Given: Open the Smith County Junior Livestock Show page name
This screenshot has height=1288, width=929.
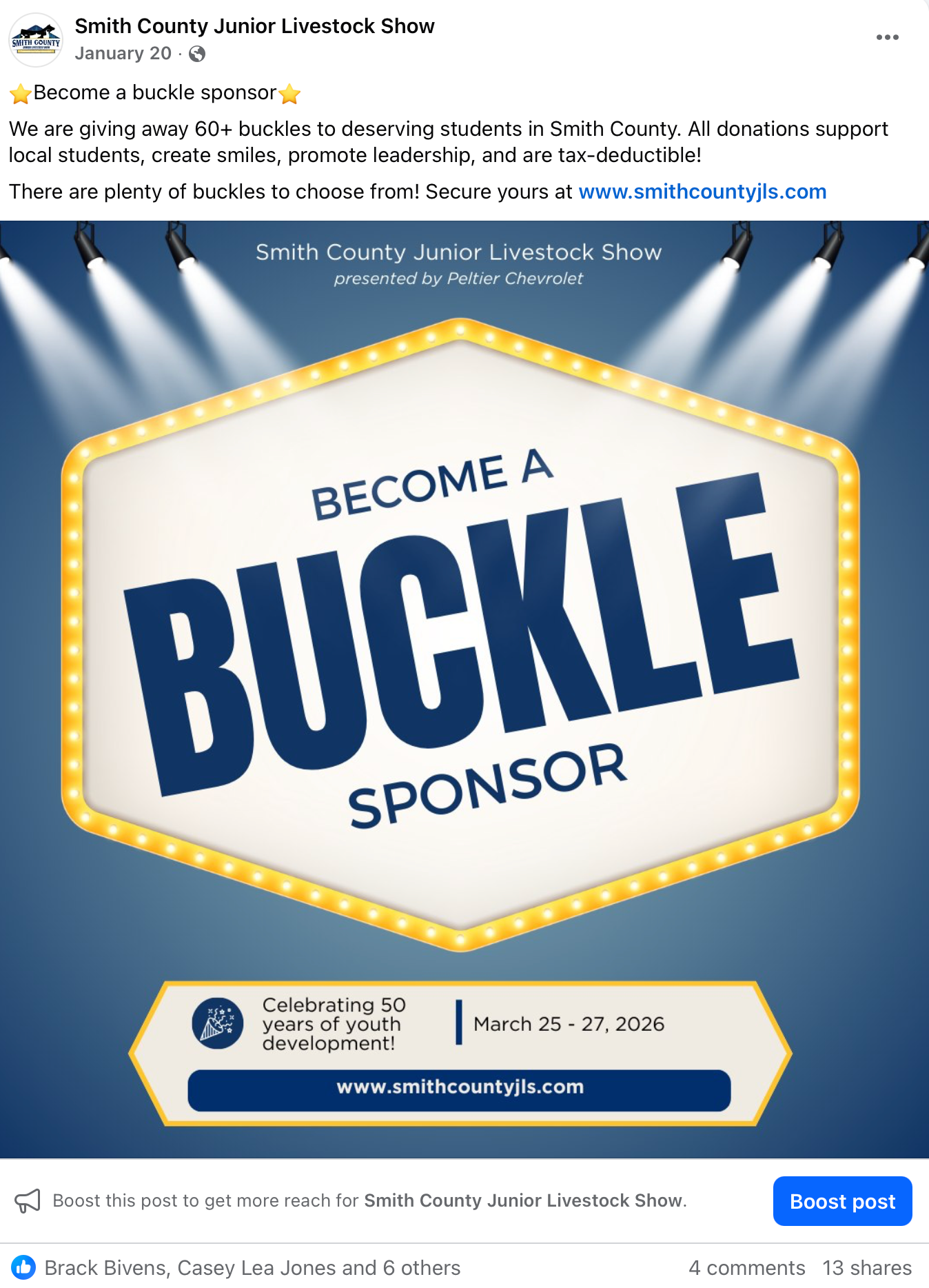Looking at the screenshot, I should click(254, 26).
